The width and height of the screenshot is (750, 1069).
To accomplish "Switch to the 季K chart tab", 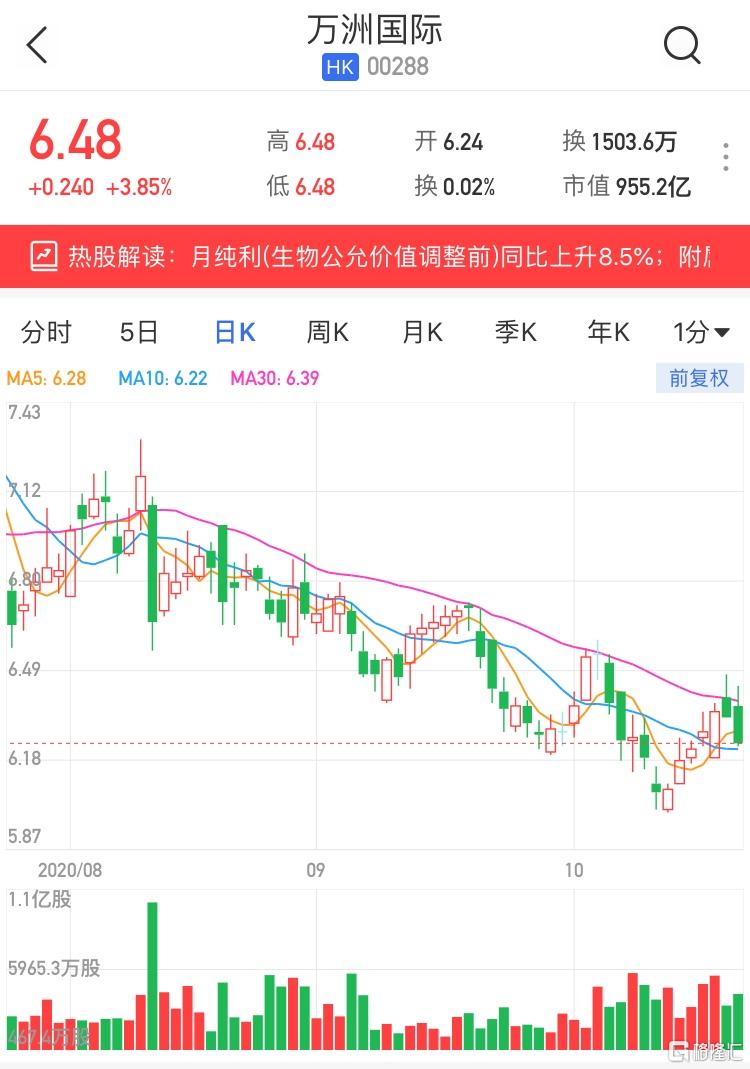I will pos(516,332).
